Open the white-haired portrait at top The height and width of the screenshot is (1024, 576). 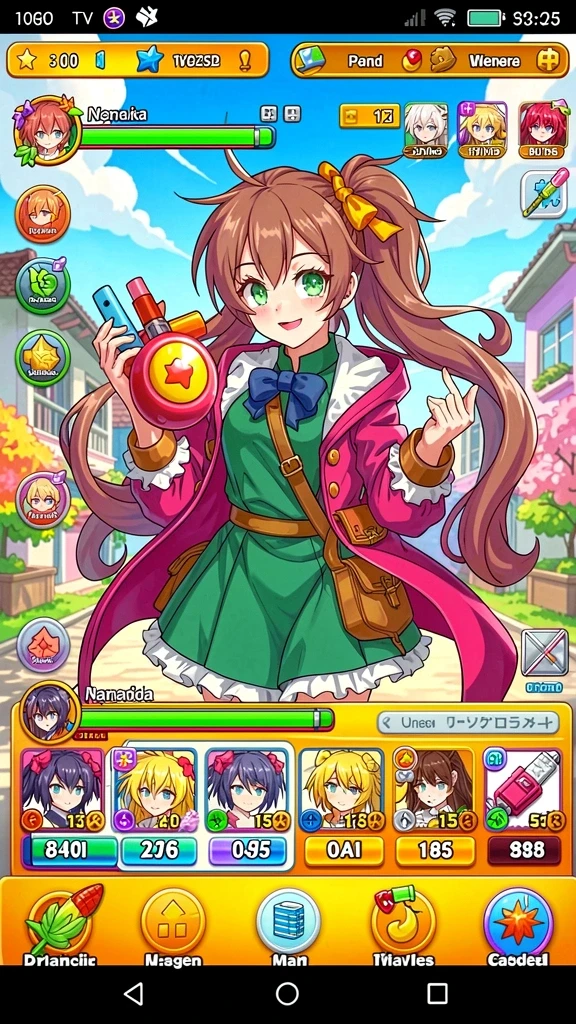coord(426,131)
